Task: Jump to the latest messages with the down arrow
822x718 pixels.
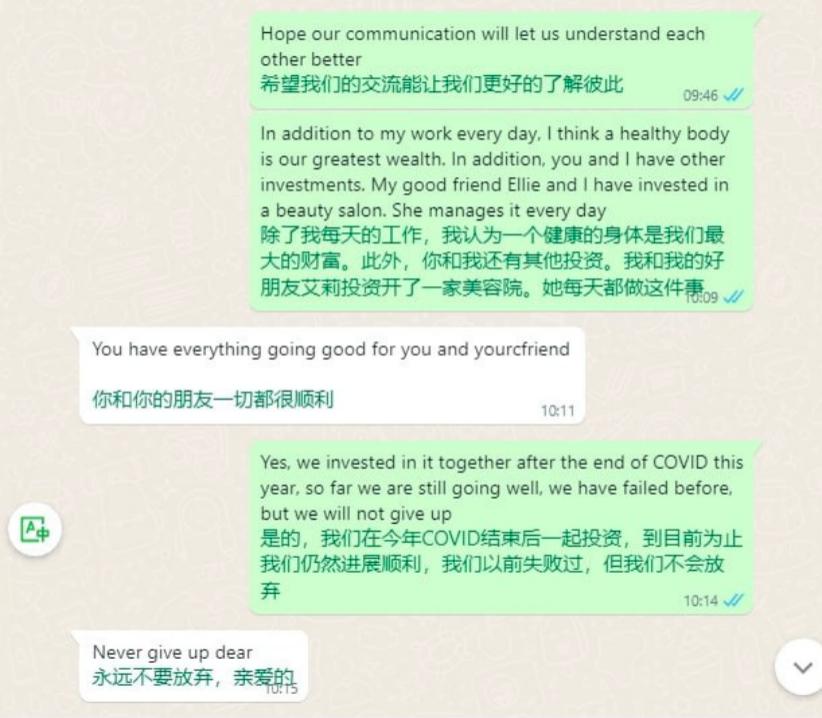Action: tap(801, 667)
